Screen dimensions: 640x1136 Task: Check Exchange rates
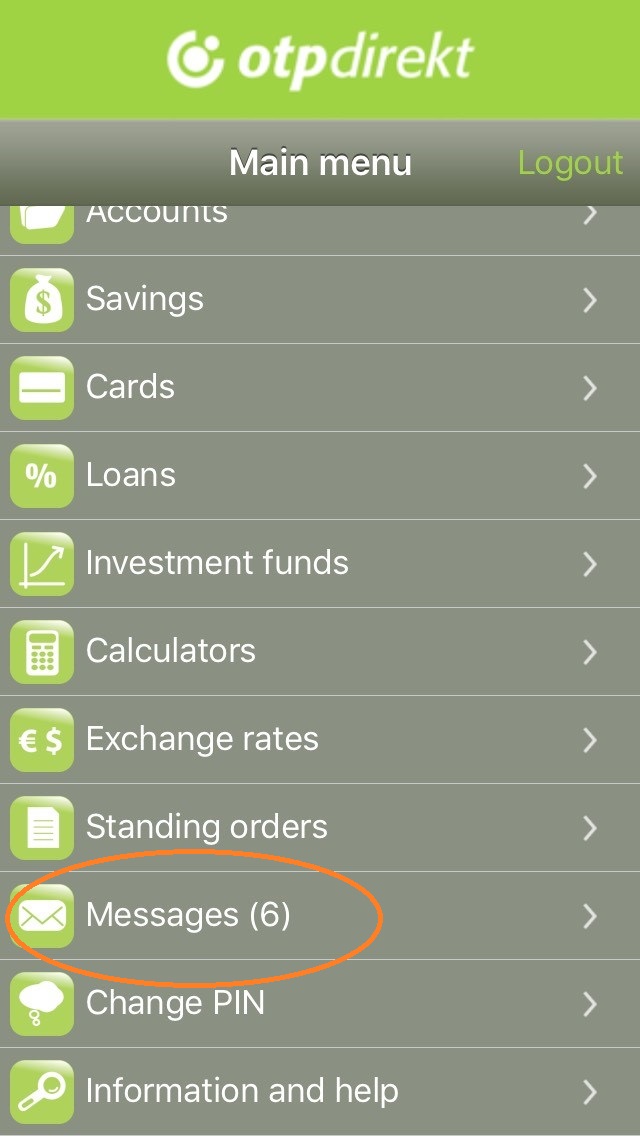tap(320, 740)
